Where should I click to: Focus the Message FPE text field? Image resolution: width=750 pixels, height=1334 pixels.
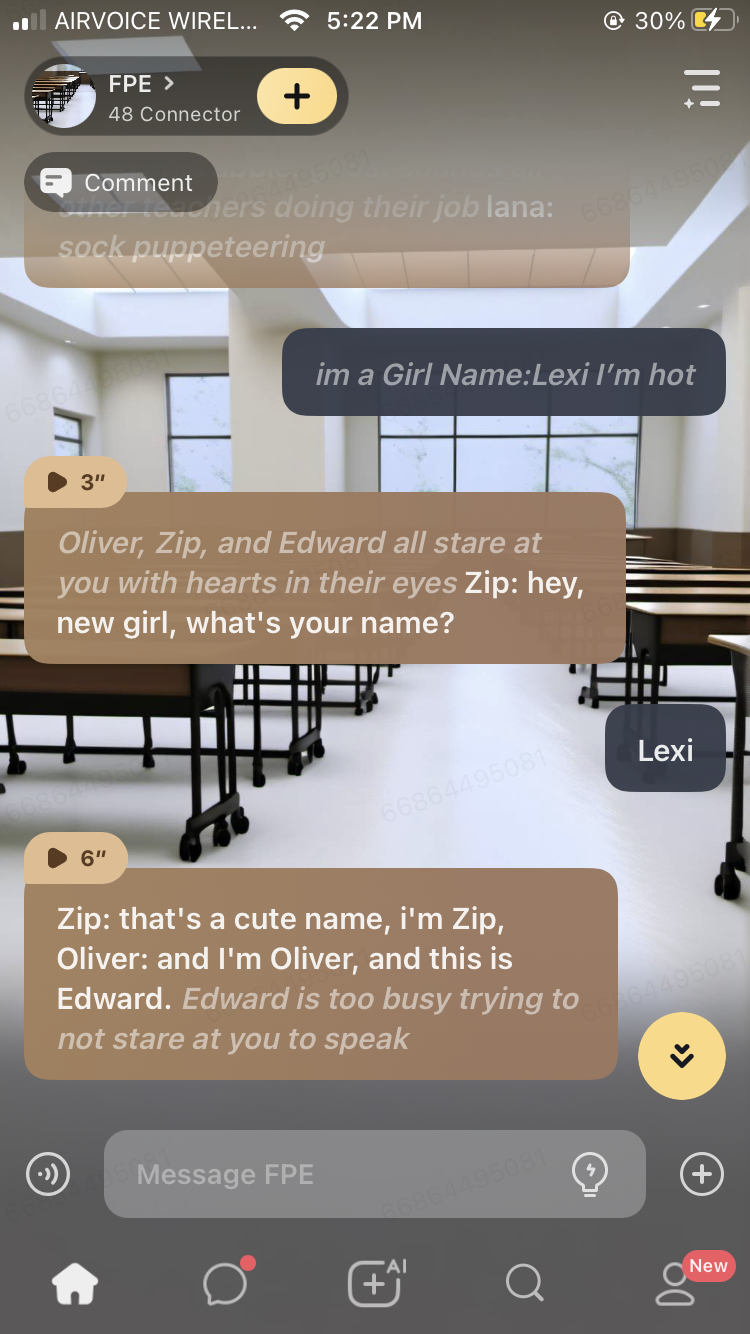(340, 1174)
